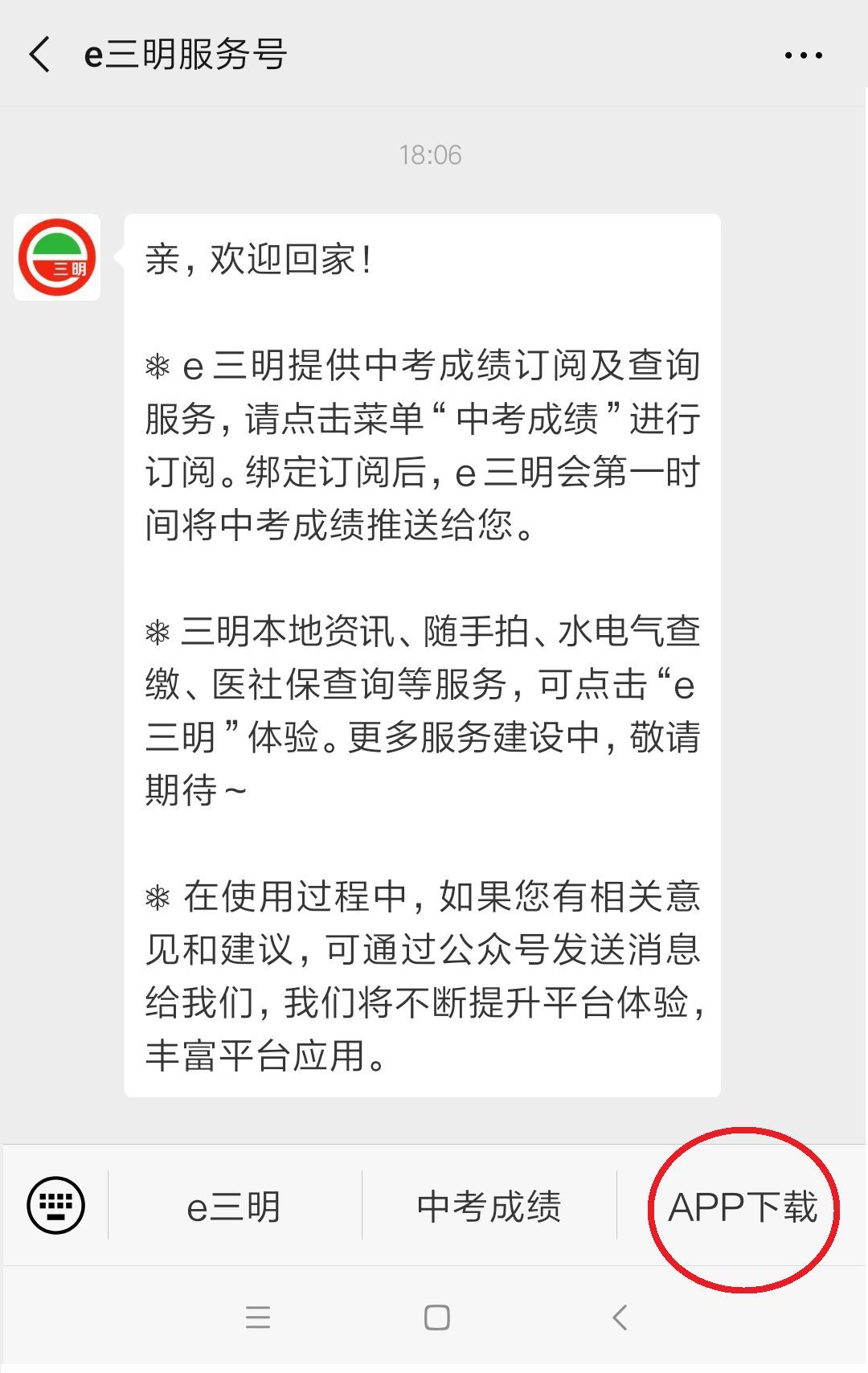Go back from e三明服务号 chat

(x=40, y=55)
